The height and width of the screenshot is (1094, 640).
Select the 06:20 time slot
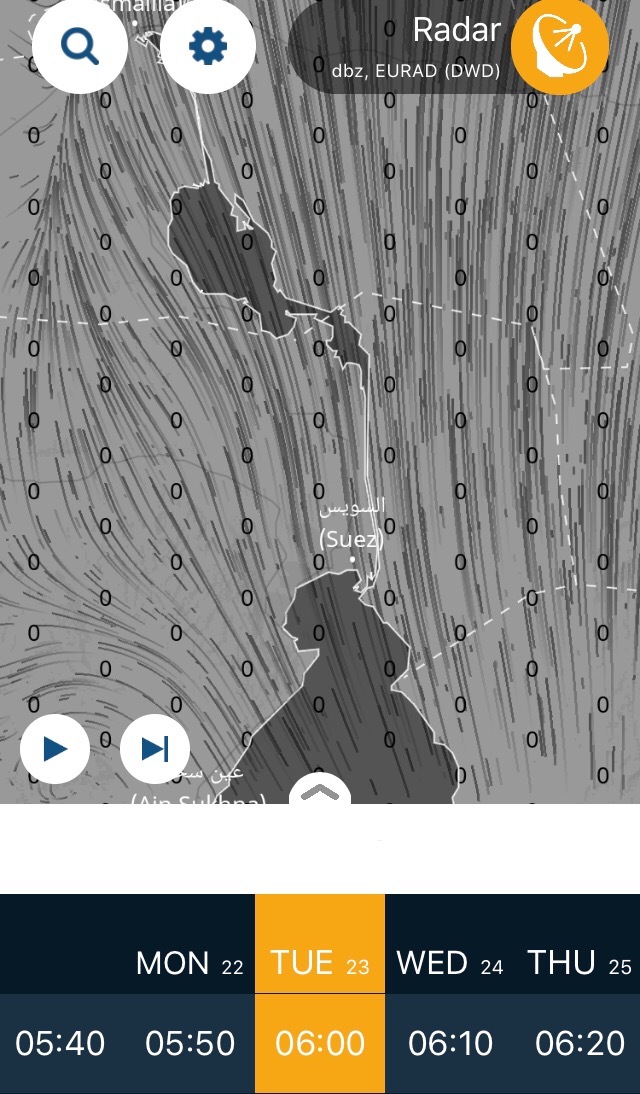(x=579, y=1044)
